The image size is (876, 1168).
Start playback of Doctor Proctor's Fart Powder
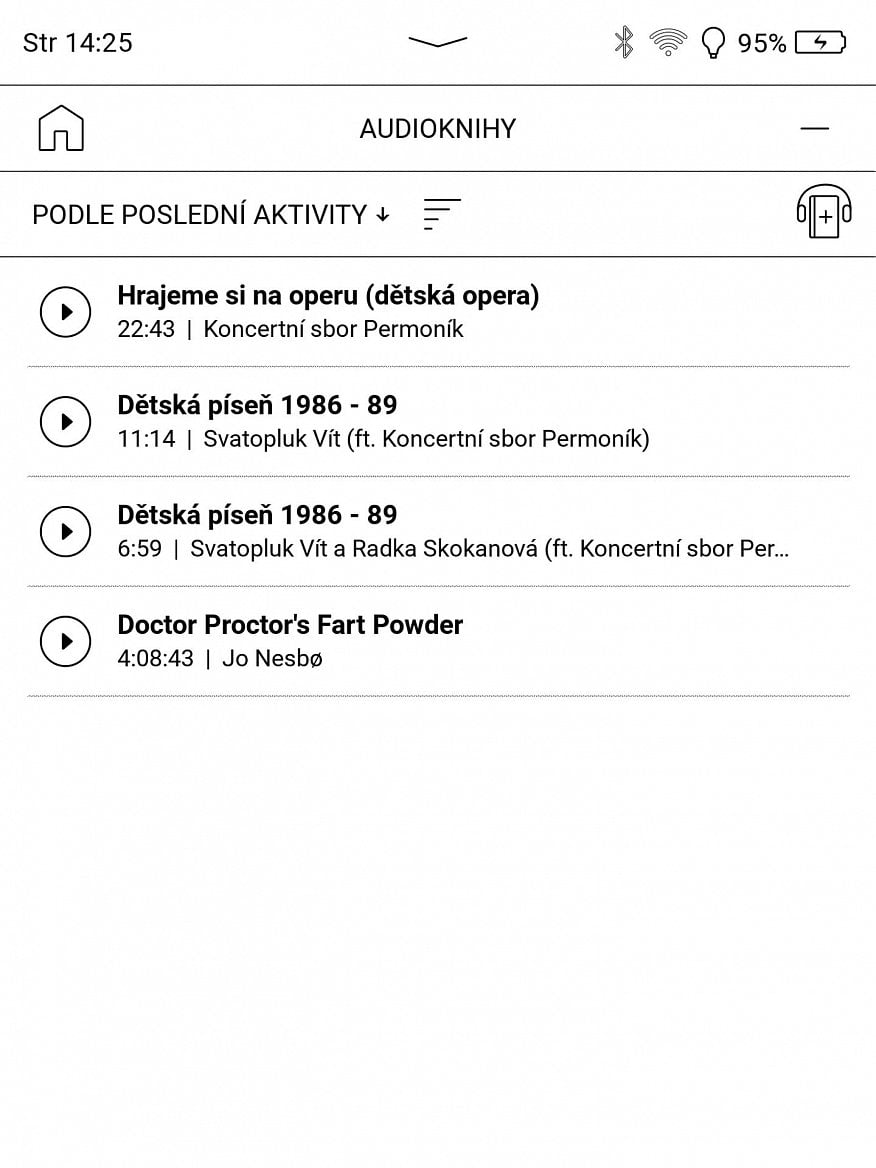click(x=65, y=641)
